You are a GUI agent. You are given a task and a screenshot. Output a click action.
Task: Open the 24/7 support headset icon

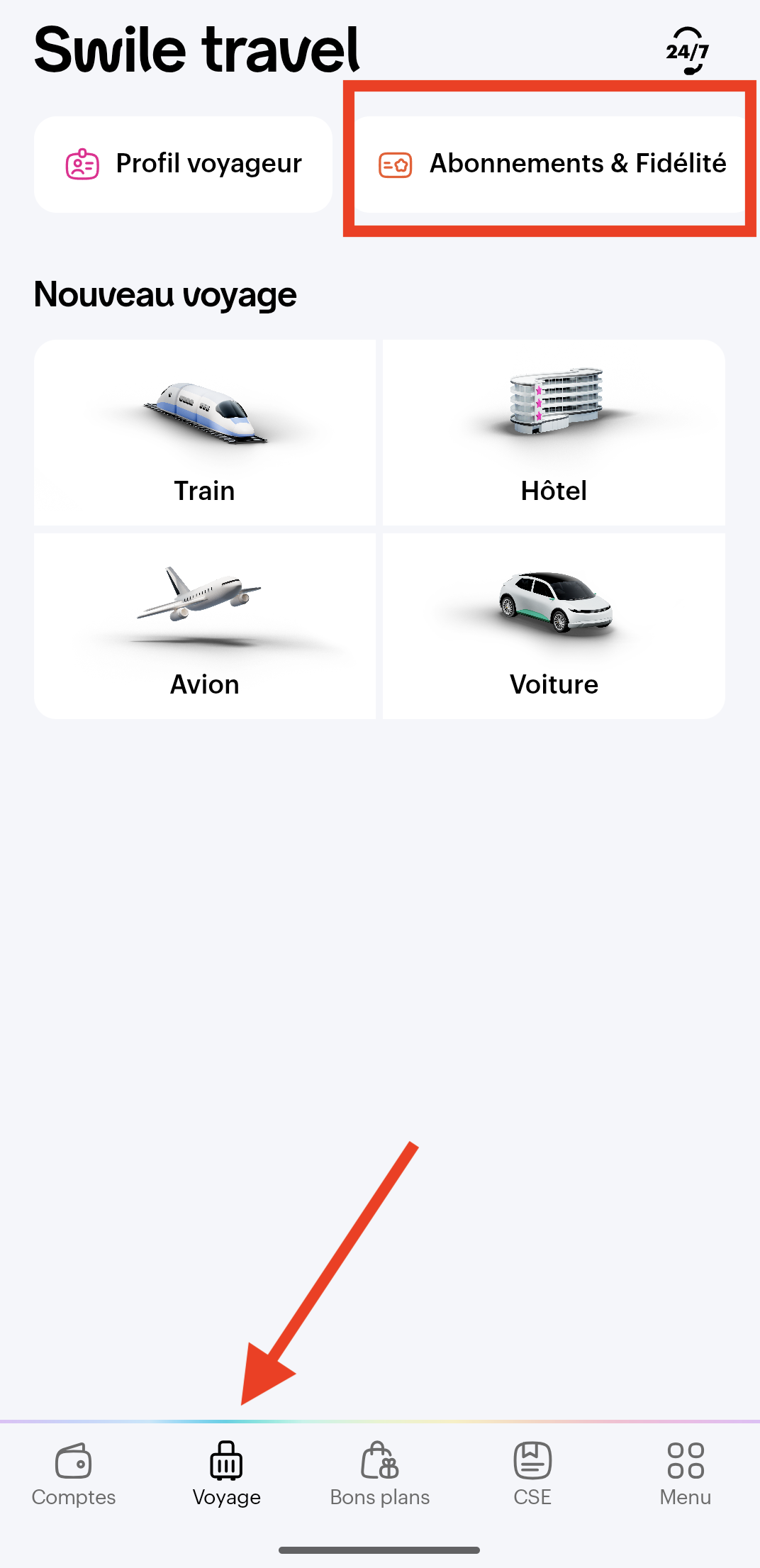point(687,51)
